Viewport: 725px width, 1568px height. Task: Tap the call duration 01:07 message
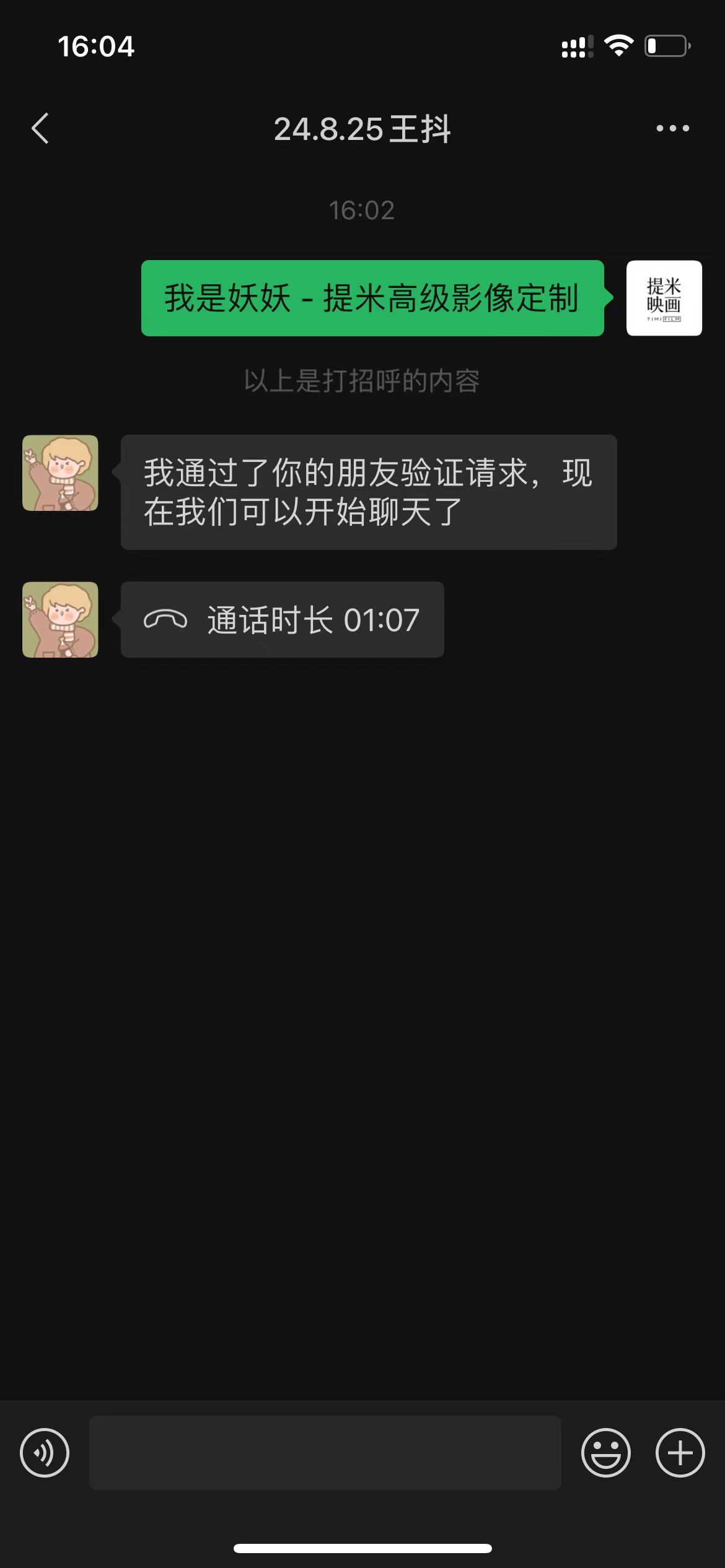(283, 619)
